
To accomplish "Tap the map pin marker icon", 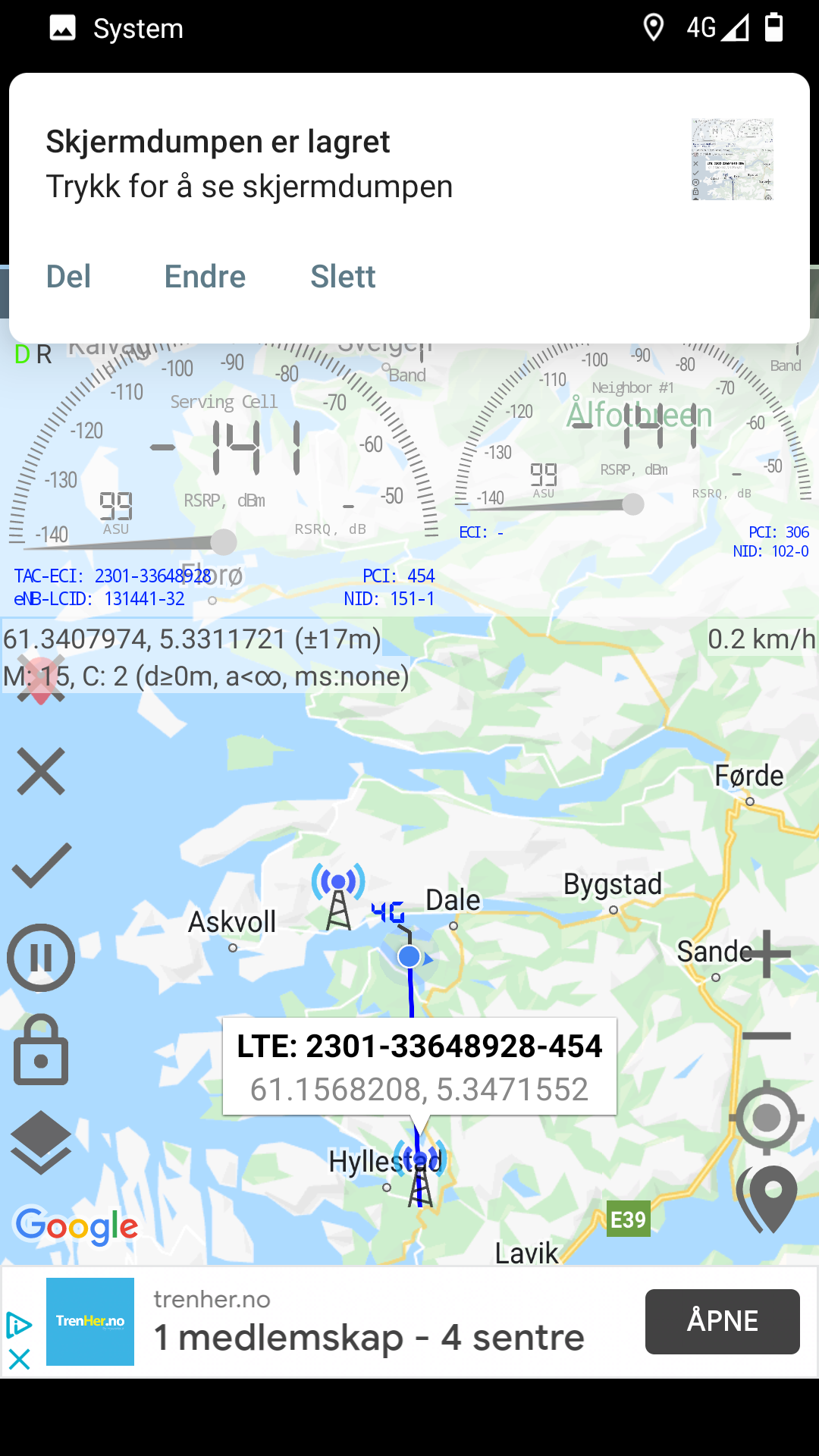I will (767, 1198).
